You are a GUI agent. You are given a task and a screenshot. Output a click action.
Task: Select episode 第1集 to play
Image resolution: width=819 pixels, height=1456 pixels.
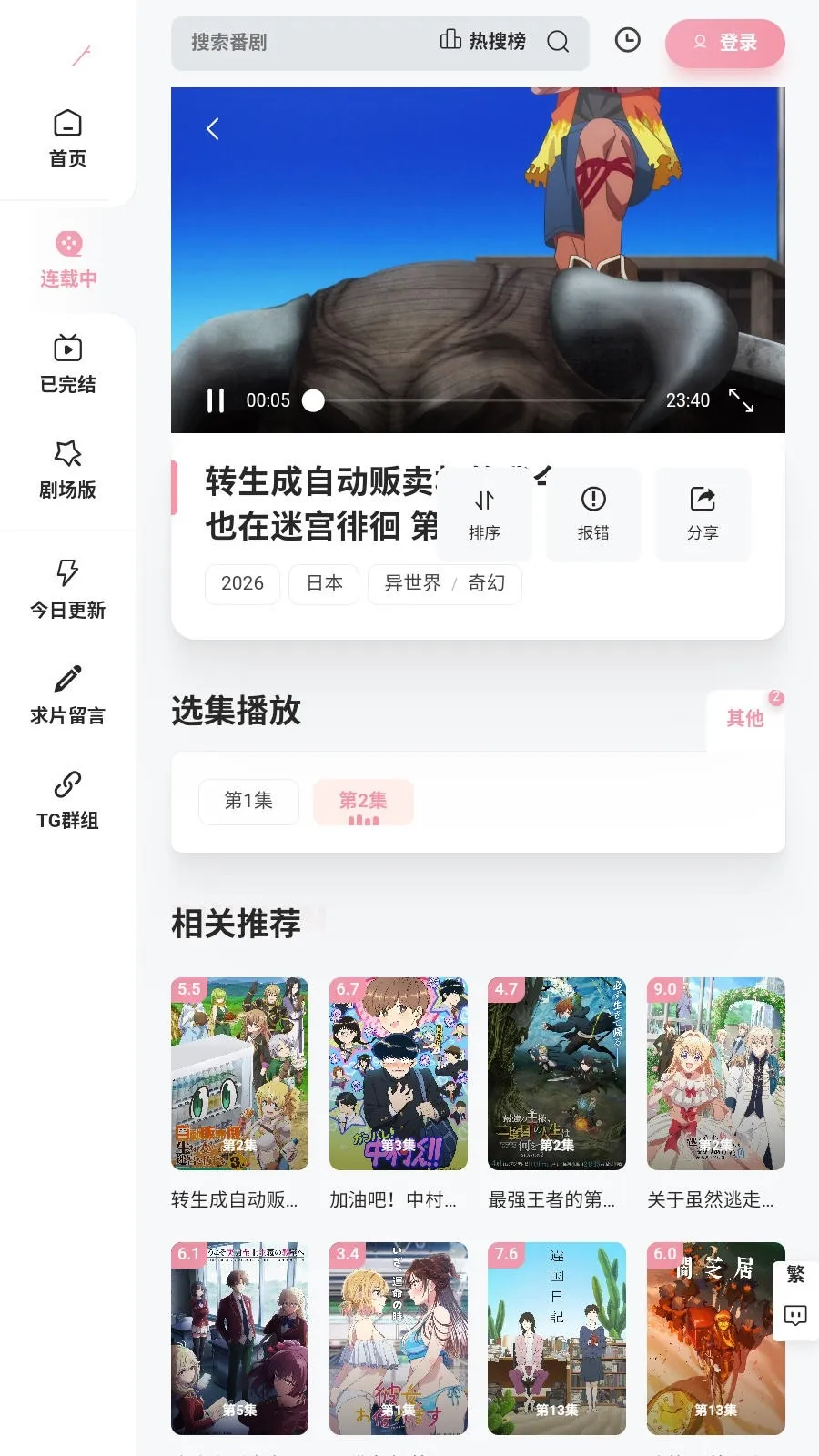point(248,802)
